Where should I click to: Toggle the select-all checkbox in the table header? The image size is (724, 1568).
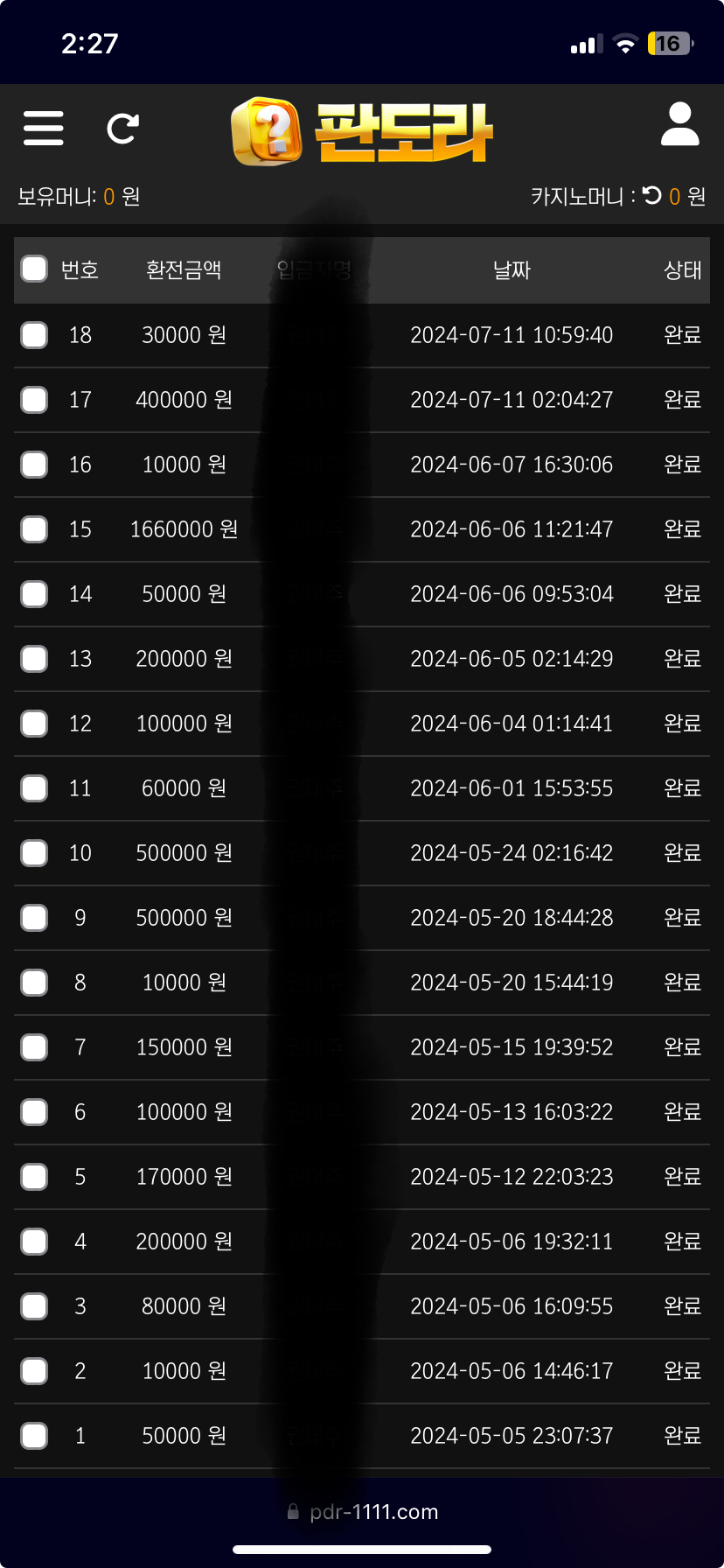click(x=34, y=269)
